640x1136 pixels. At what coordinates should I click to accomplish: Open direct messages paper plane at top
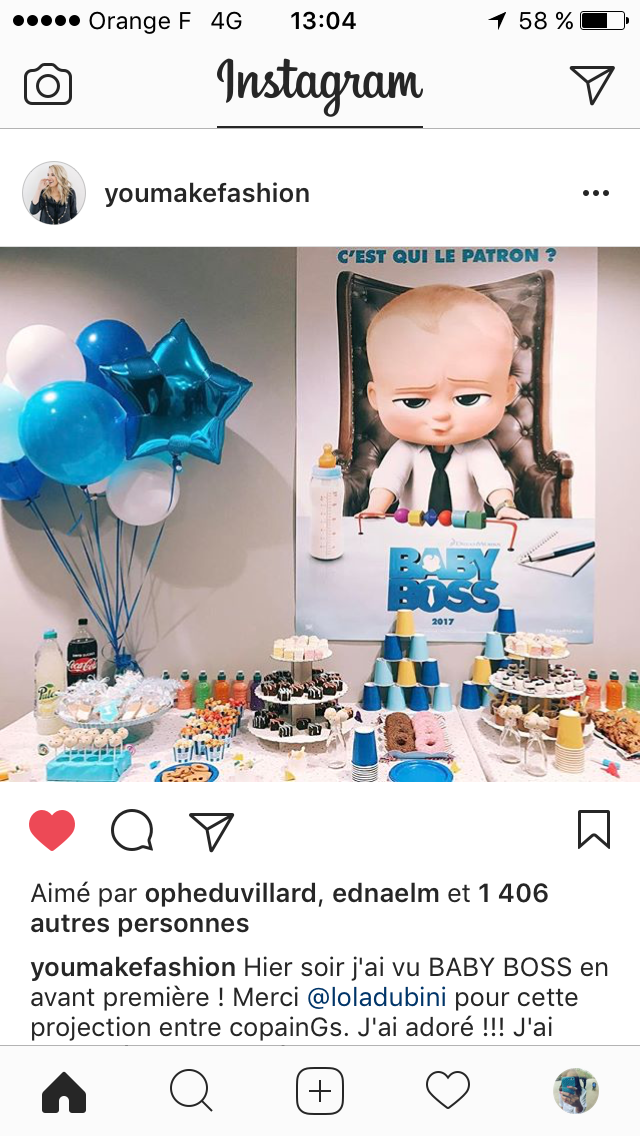(591, 85)
